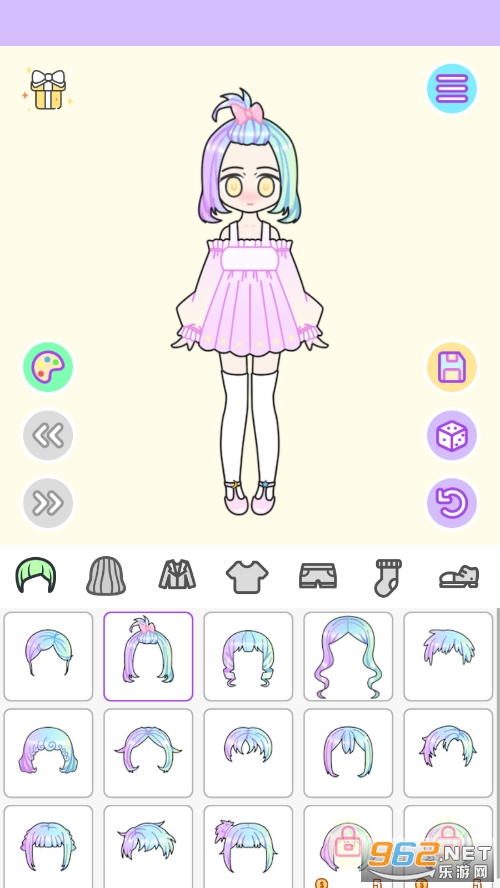Screen dimensions: 500x888
Task: Choose the curly bob hairstyle with swirls
Action: [x=48, y=753]
